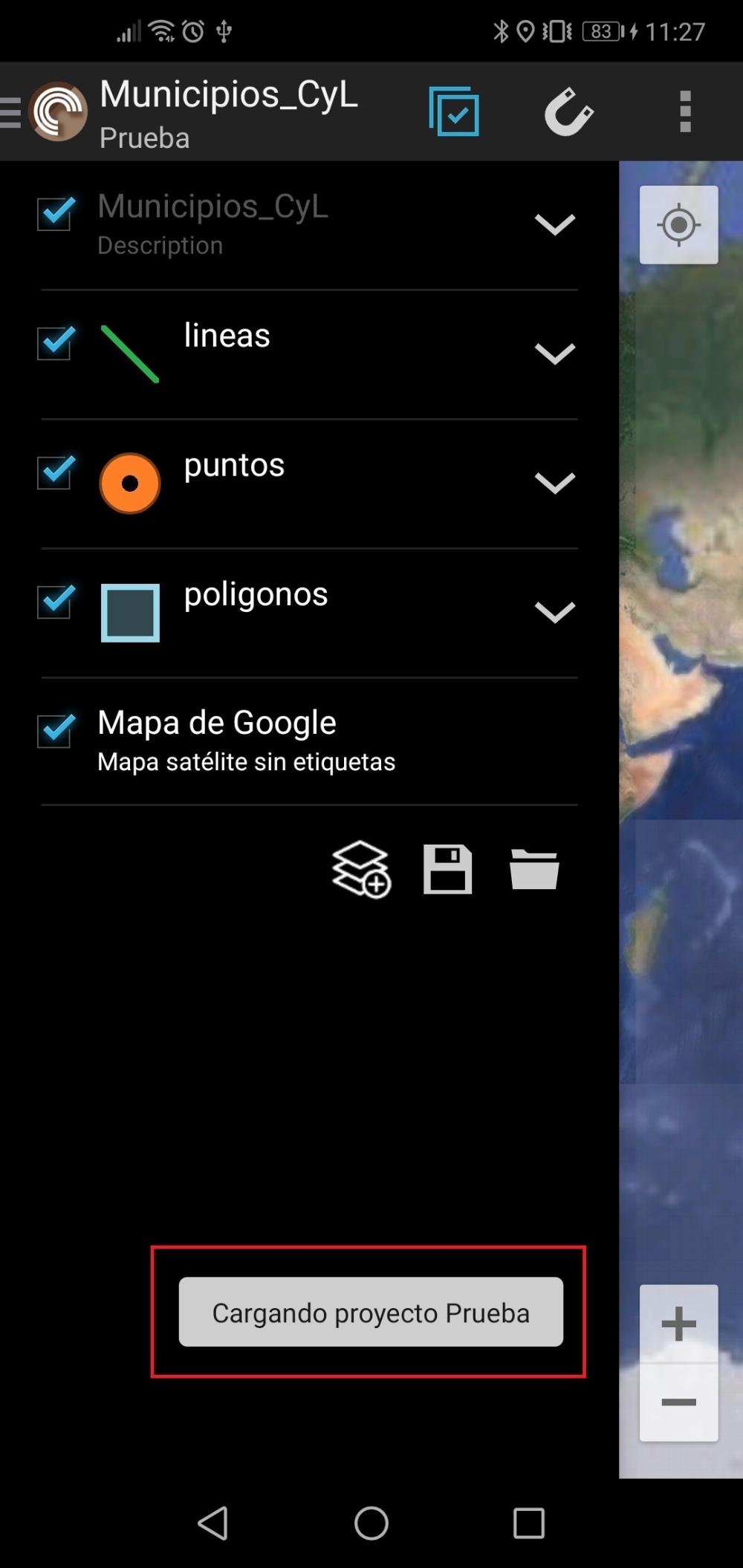Expand the lineas layer options
Viewport: 743px width, 1568px height.
tap(555, 354)
